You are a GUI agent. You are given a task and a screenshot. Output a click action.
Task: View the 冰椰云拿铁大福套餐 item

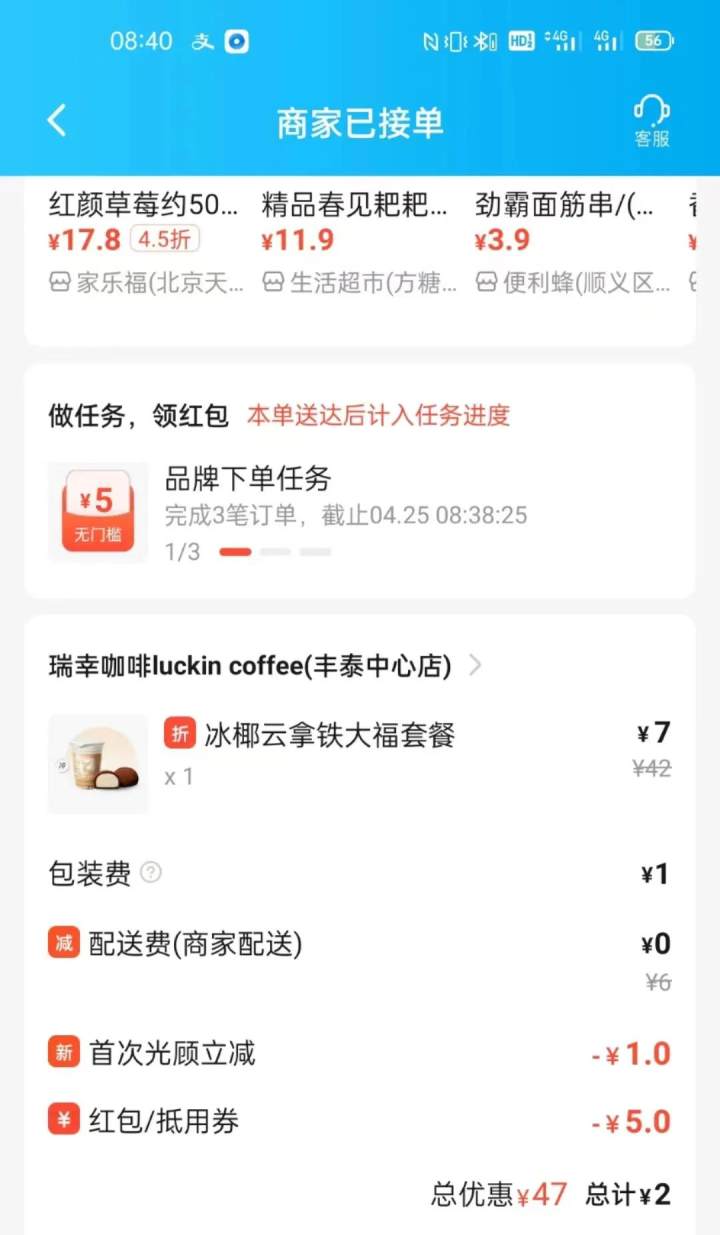330,736
